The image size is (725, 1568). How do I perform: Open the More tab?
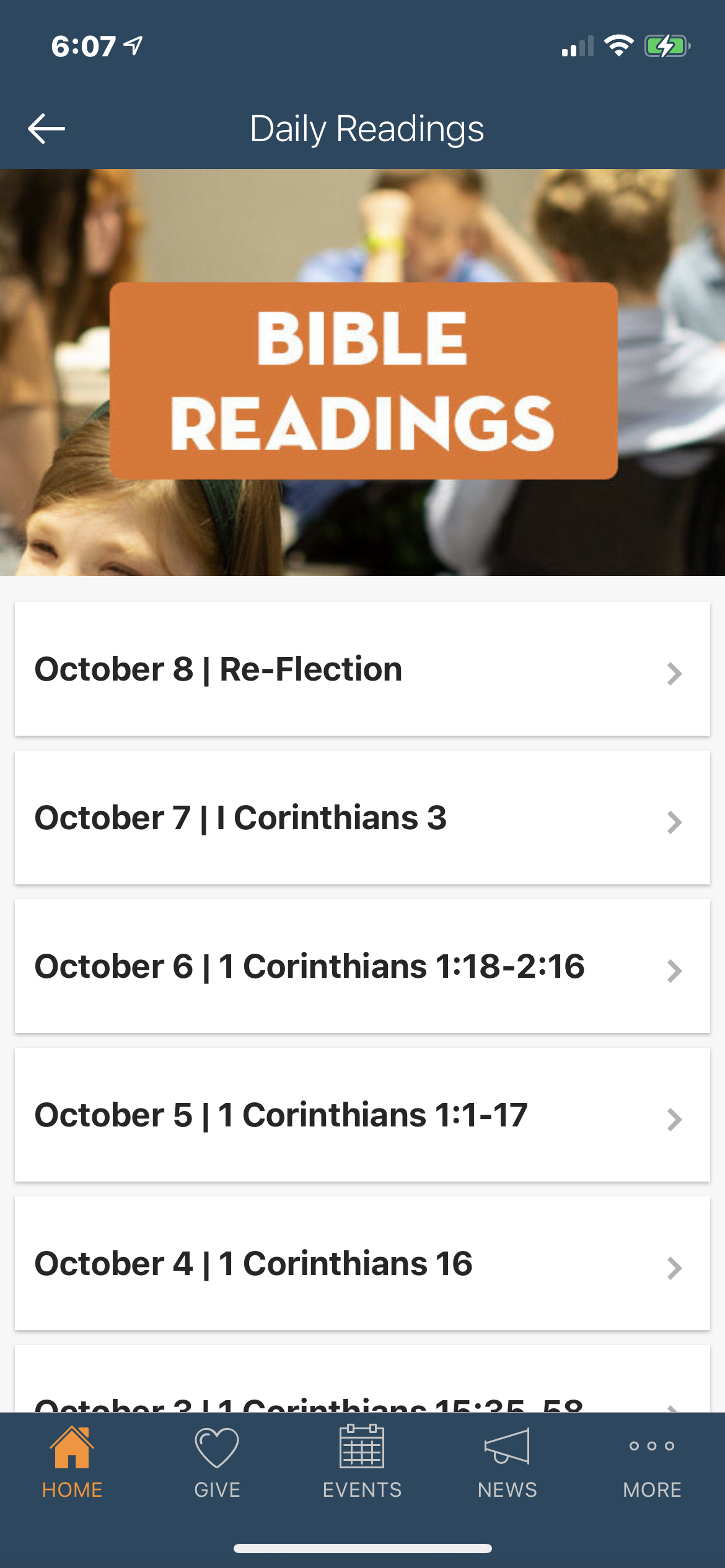652,1463
